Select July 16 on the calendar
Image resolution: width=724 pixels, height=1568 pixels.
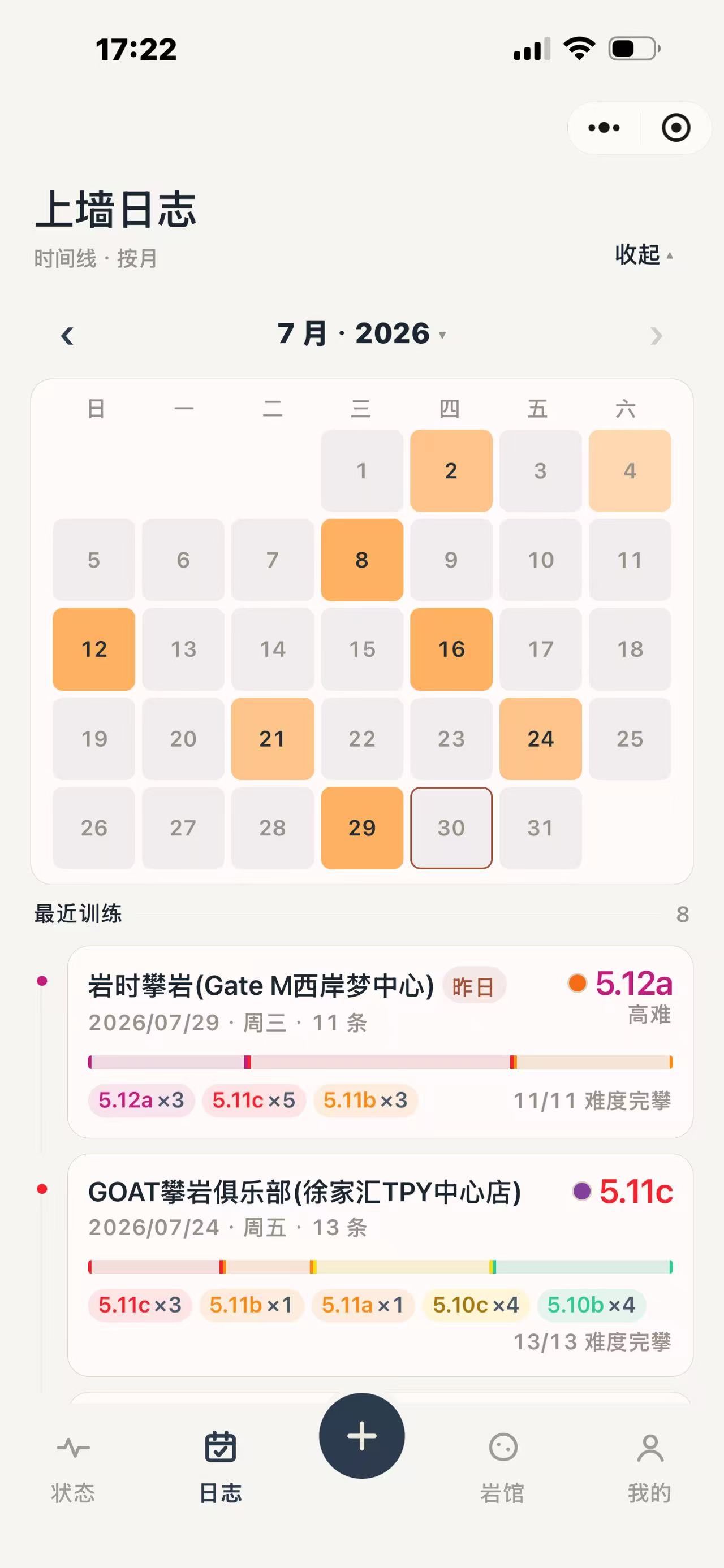451,649
